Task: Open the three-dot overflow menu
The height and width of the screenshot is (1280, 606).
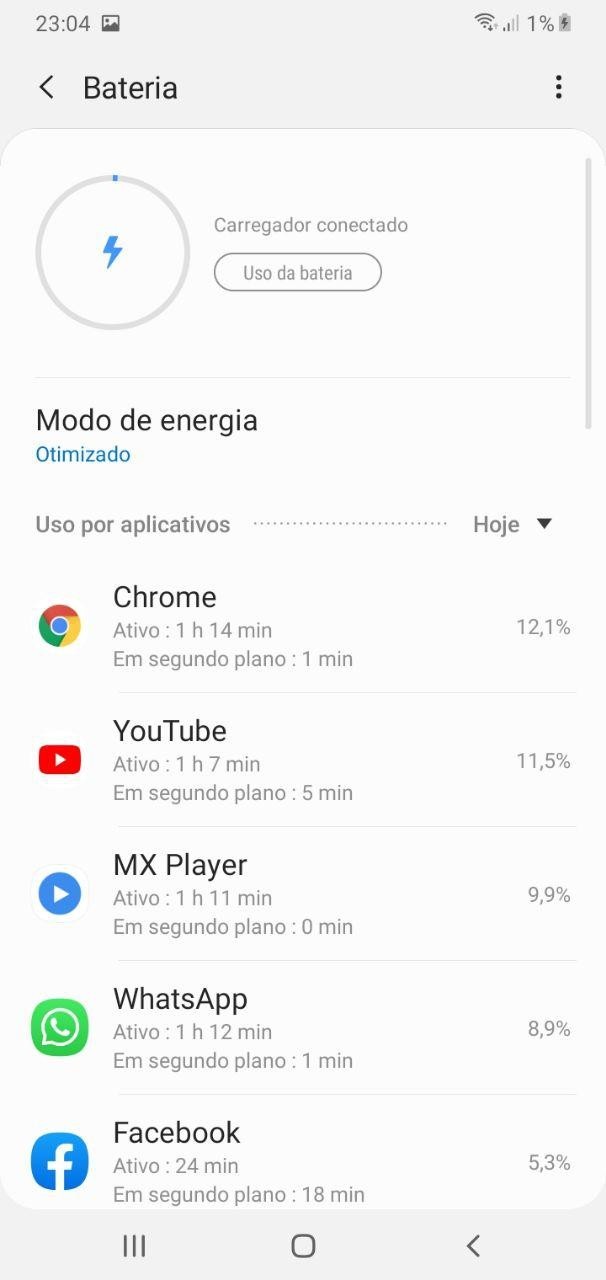Action: click(x=558, y=87)
